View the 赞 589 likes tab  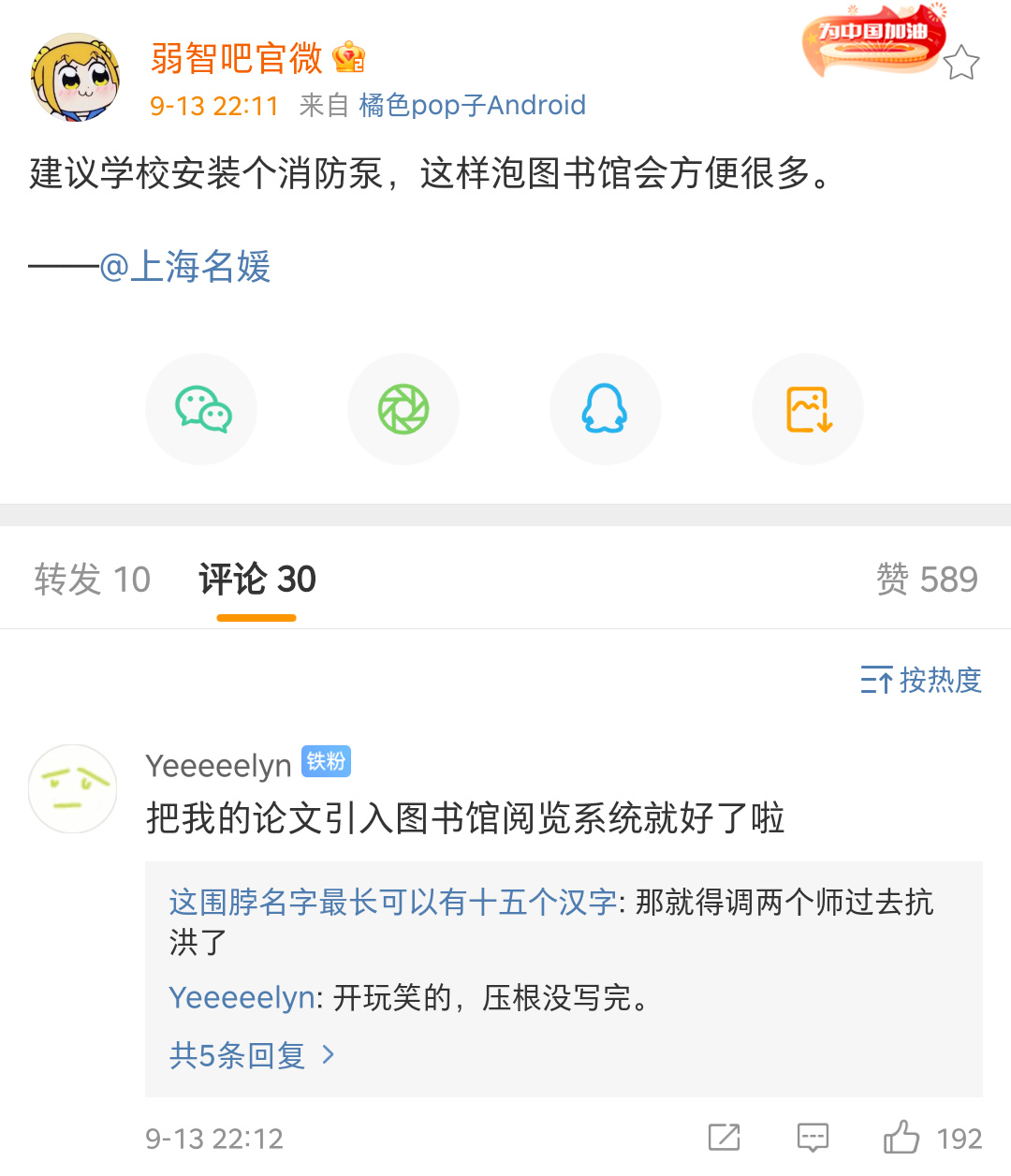(x=927, y=580)
